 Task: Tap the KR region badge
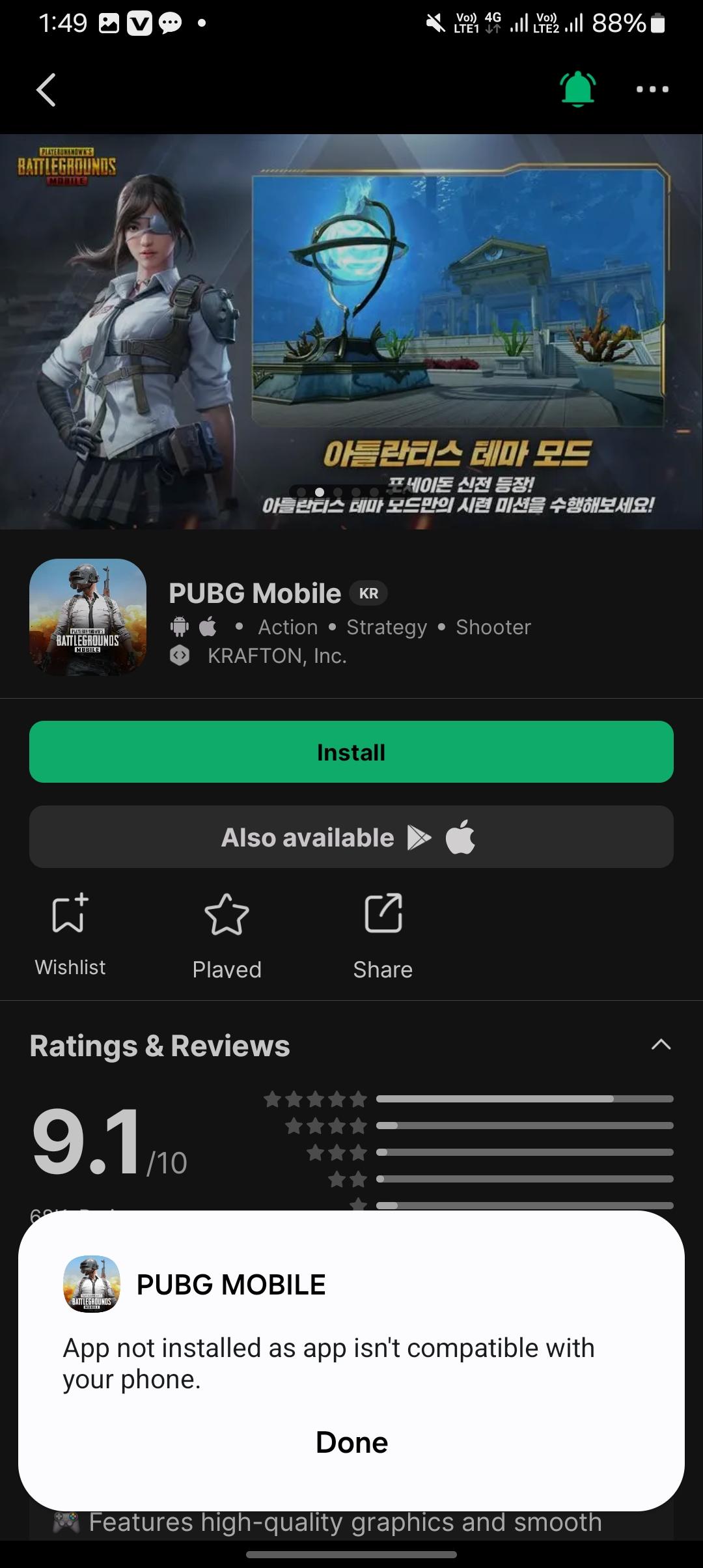click(368, 593)
